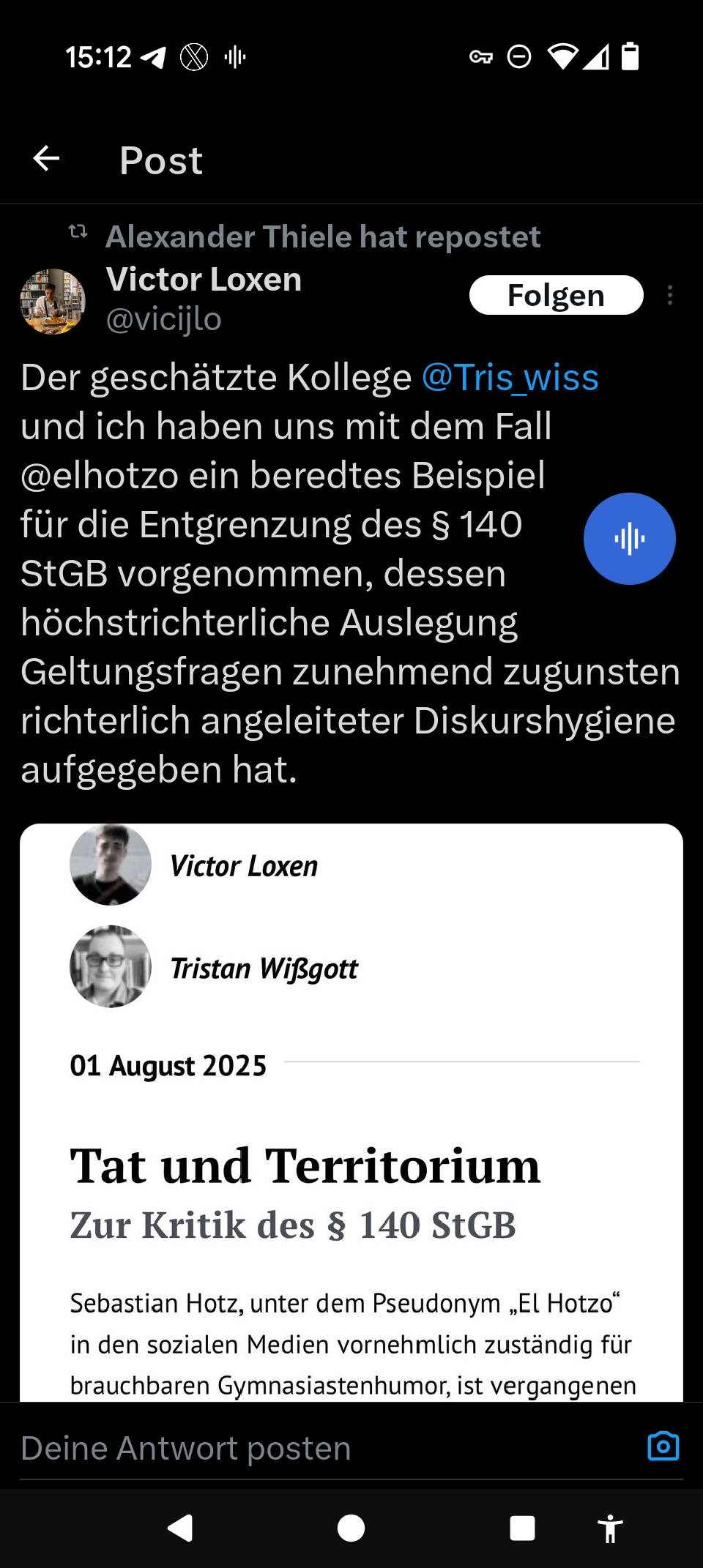Open Alexander Thiele's repost header
Screen dimensions: 703x1568
(322, 236)
